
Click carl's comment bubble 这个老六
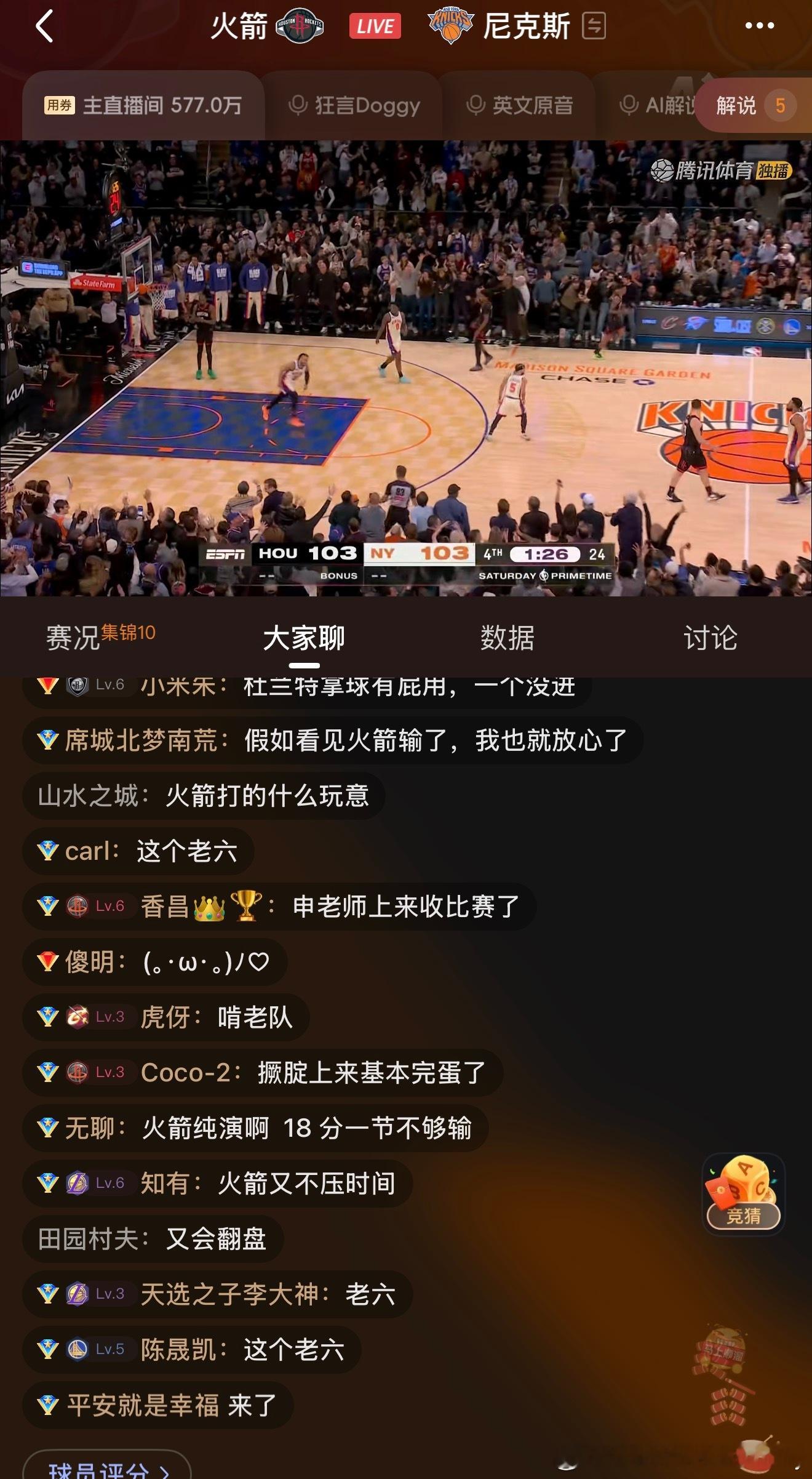(x=138, y=851)
